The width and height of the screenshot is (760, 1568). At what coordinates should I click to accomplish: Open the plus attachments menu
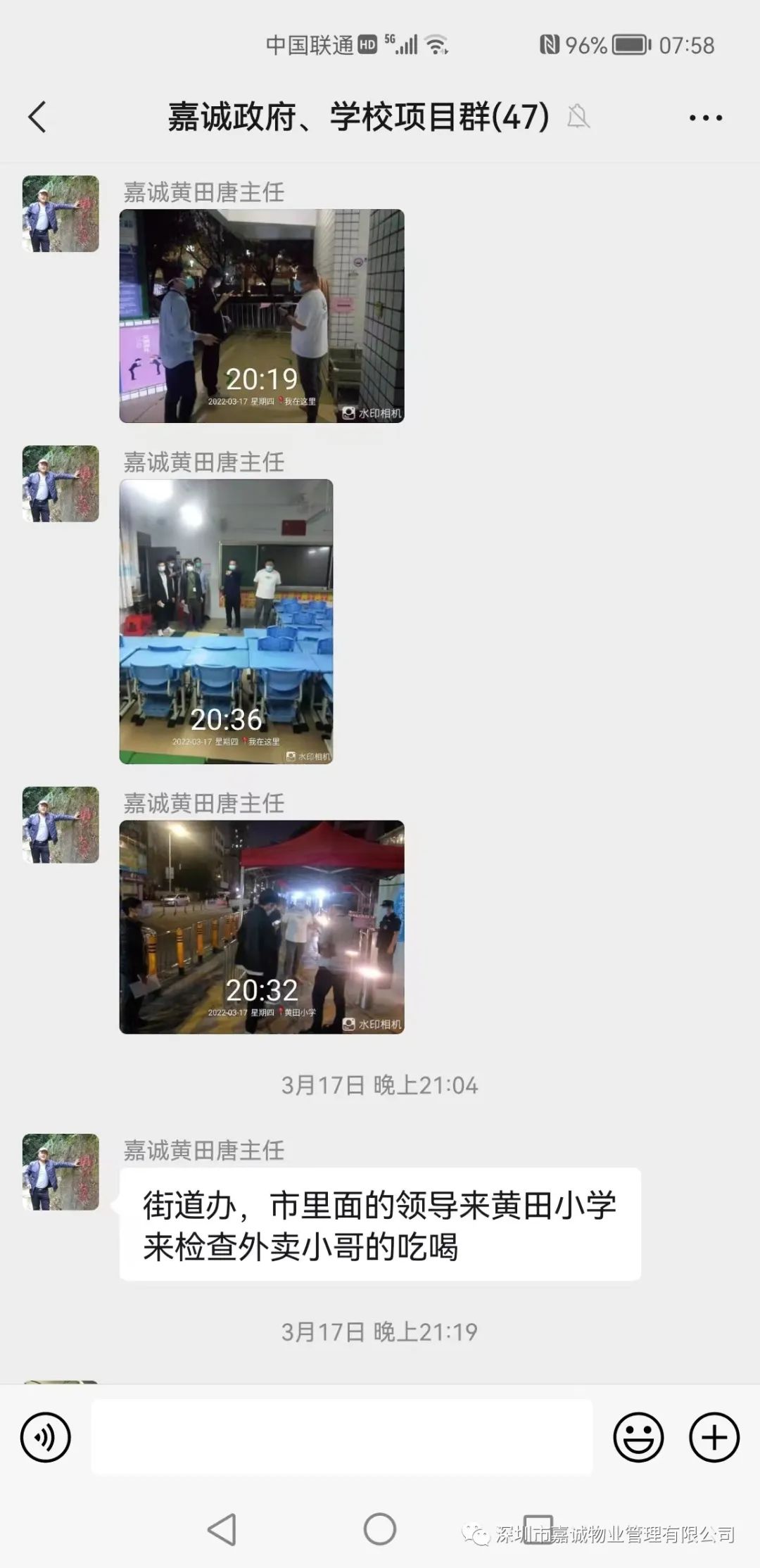(714, 1437)
